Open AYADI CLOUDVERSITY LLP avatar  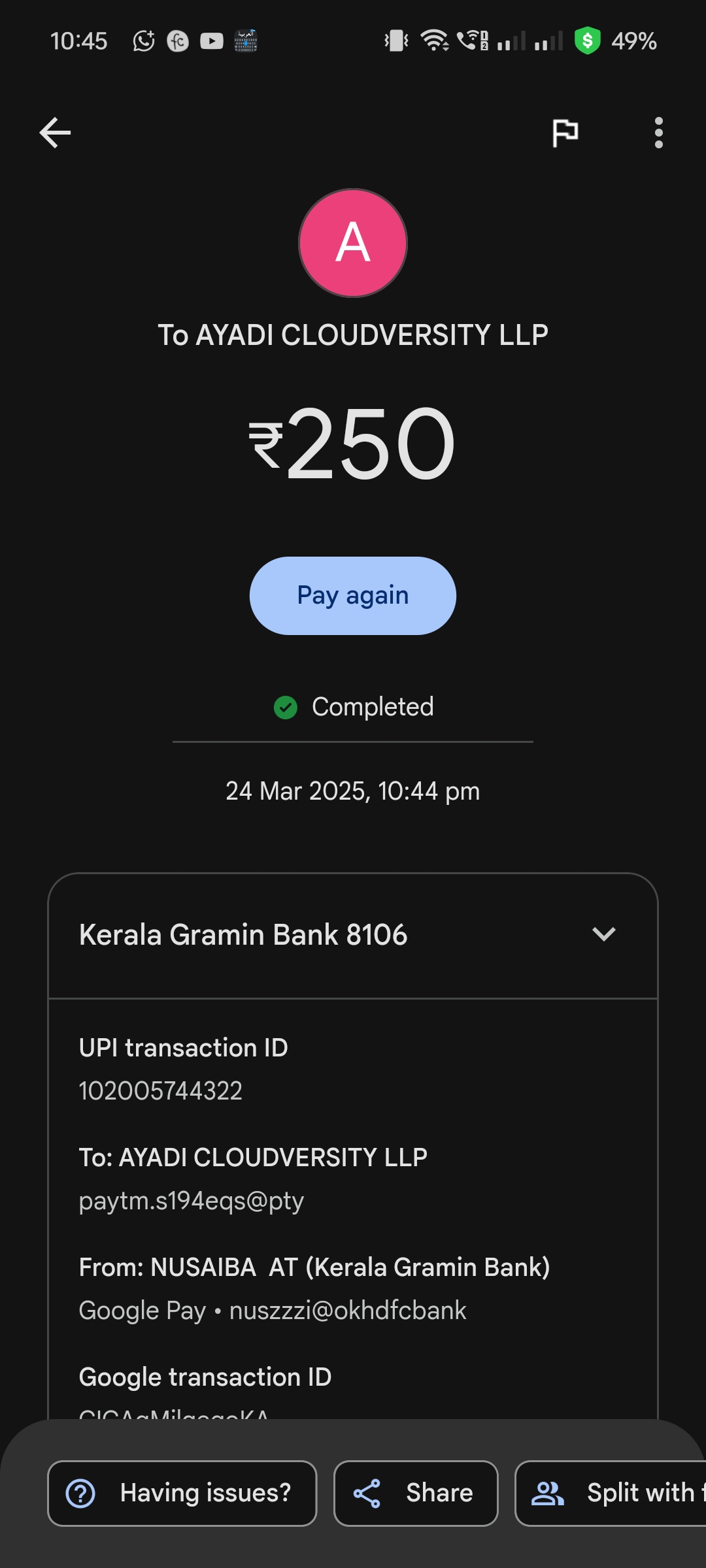coord(353,243)
